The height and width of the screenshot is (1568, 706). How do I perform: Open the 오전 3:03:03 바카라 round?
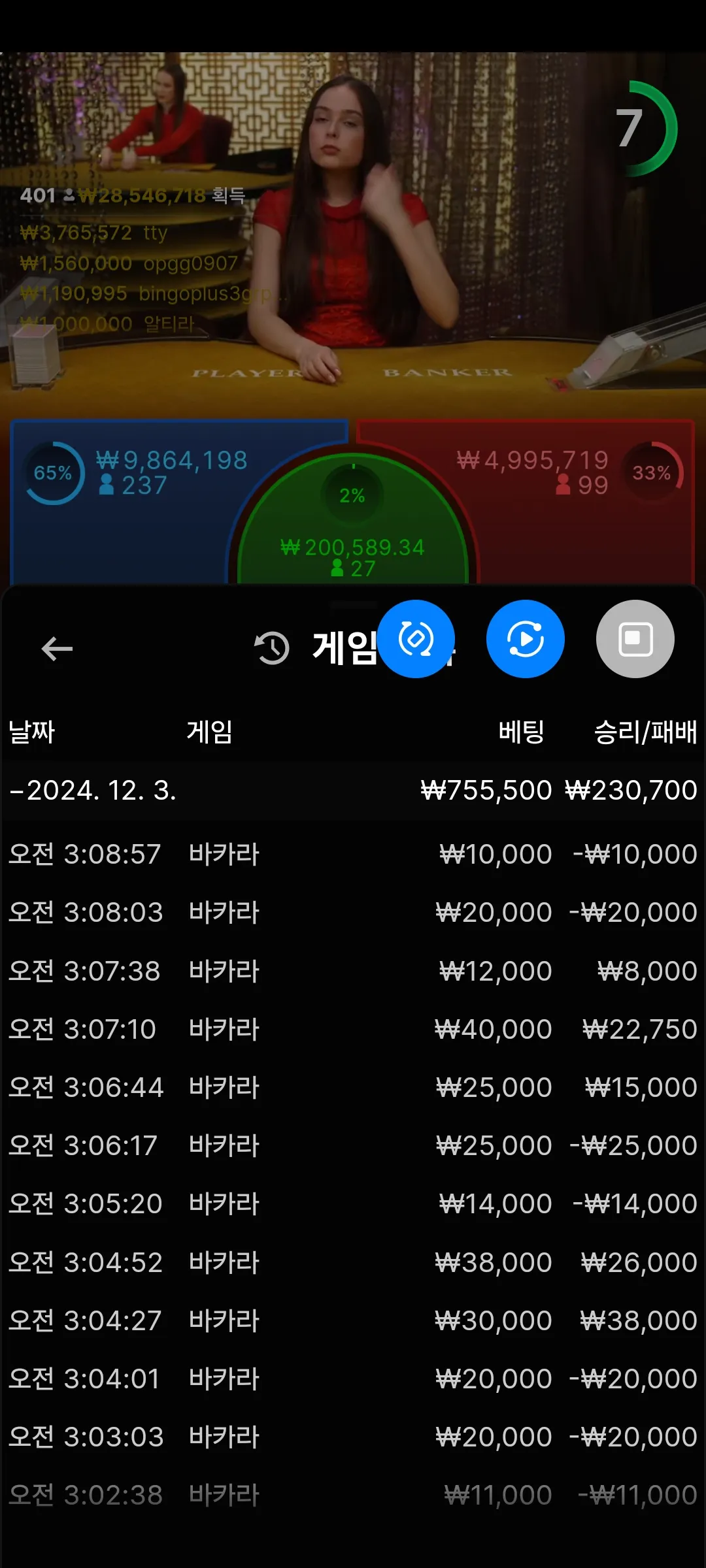click(x=353, y=1437)
